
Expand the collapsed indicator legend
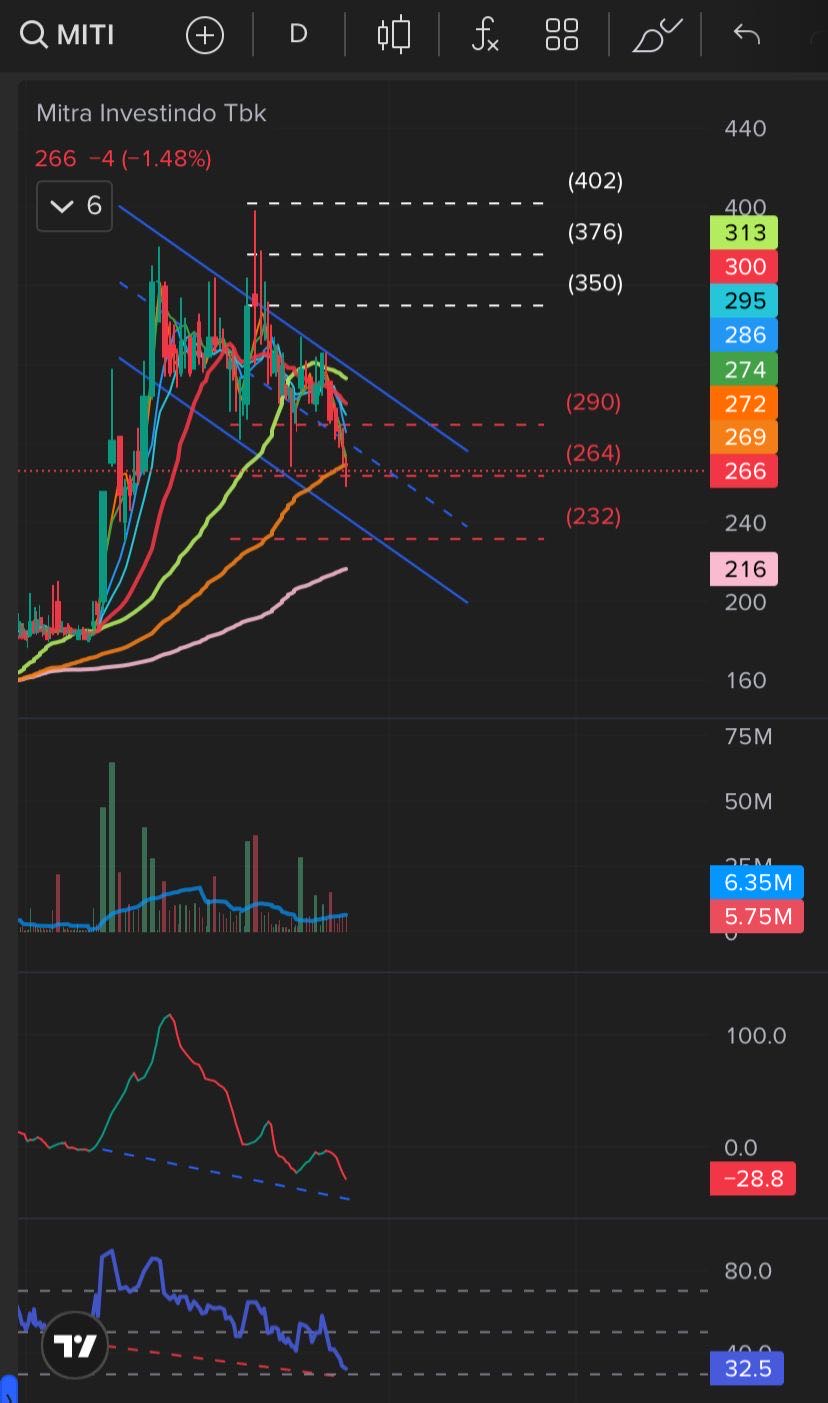tap(75, 207)
